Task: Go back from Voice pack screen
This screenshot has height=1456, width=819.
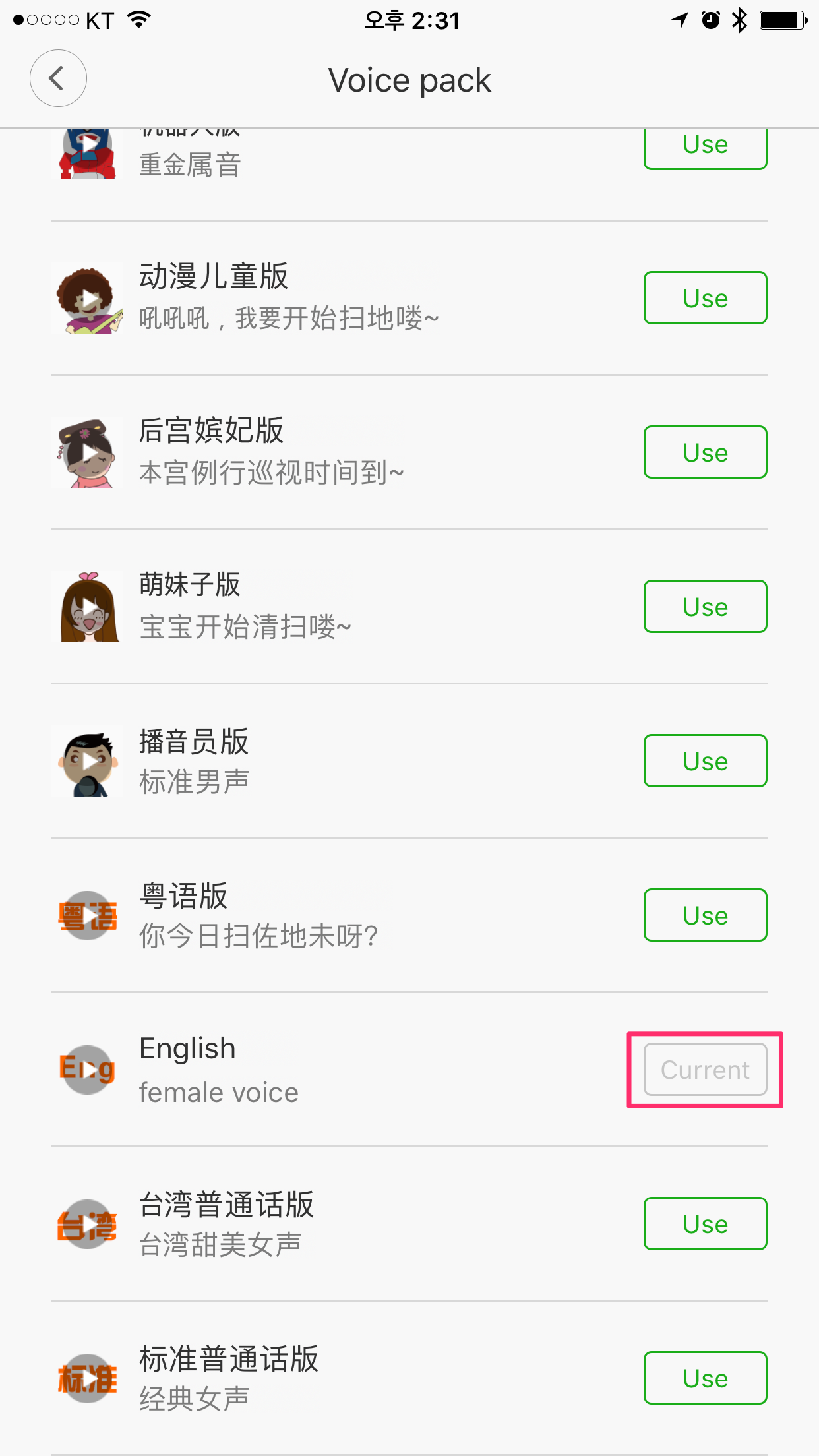Action: pyautogui.click(x=58, y=78)
